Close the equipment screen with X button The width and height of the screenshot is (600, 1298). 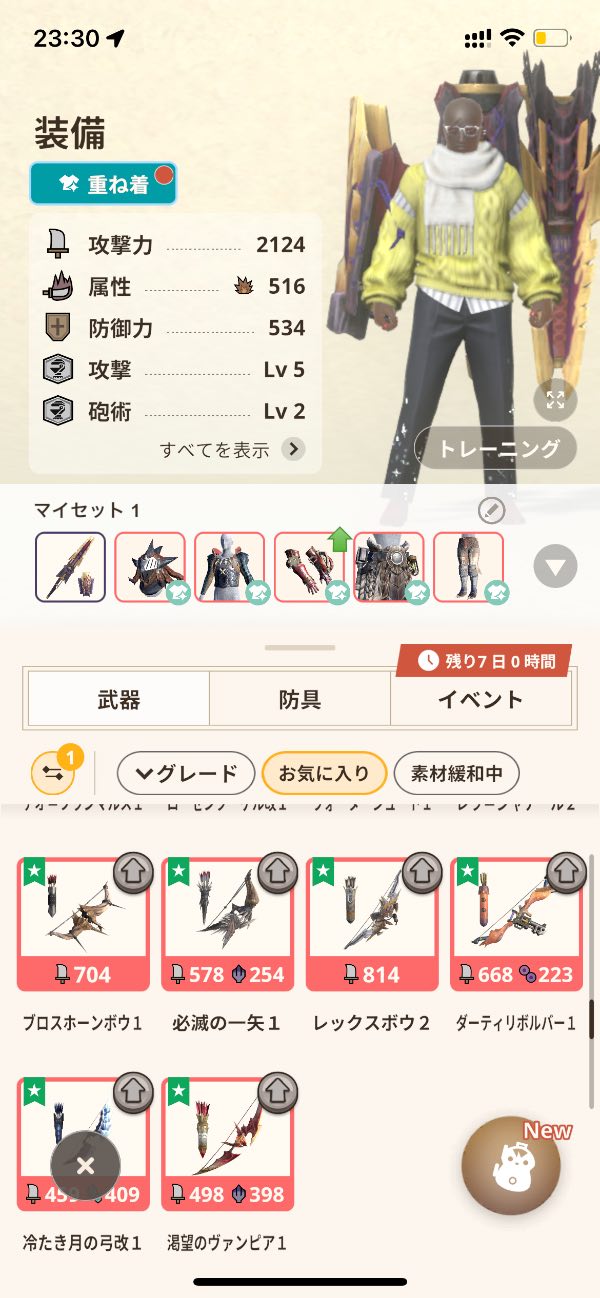85,1166
